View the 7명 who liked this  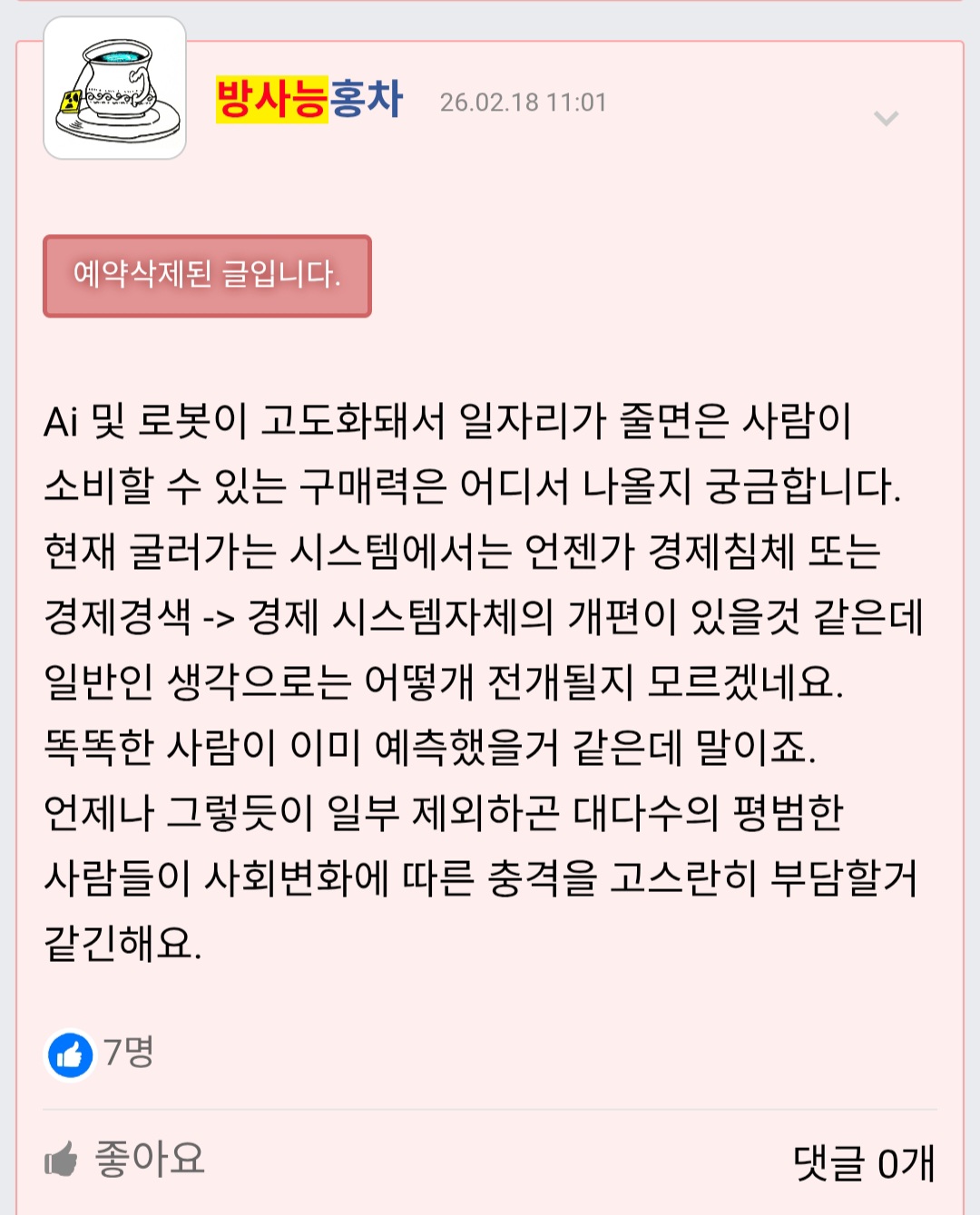[101, 1053]
